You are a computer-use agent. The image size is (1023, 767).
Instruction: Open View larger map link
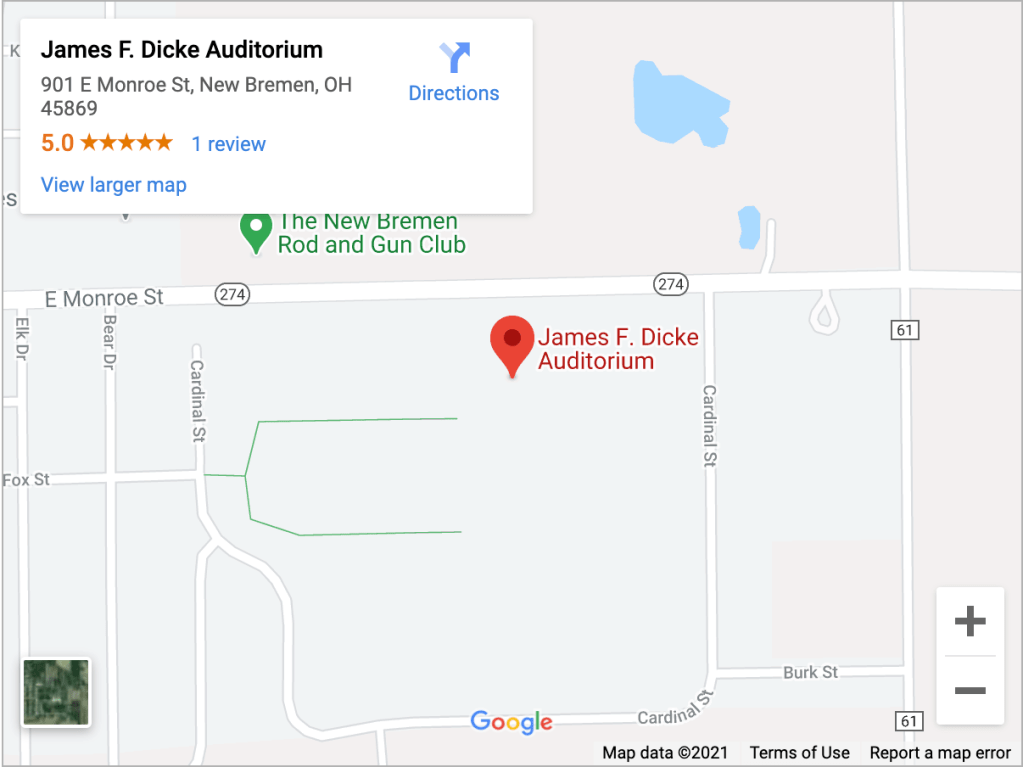click(113, 185)
